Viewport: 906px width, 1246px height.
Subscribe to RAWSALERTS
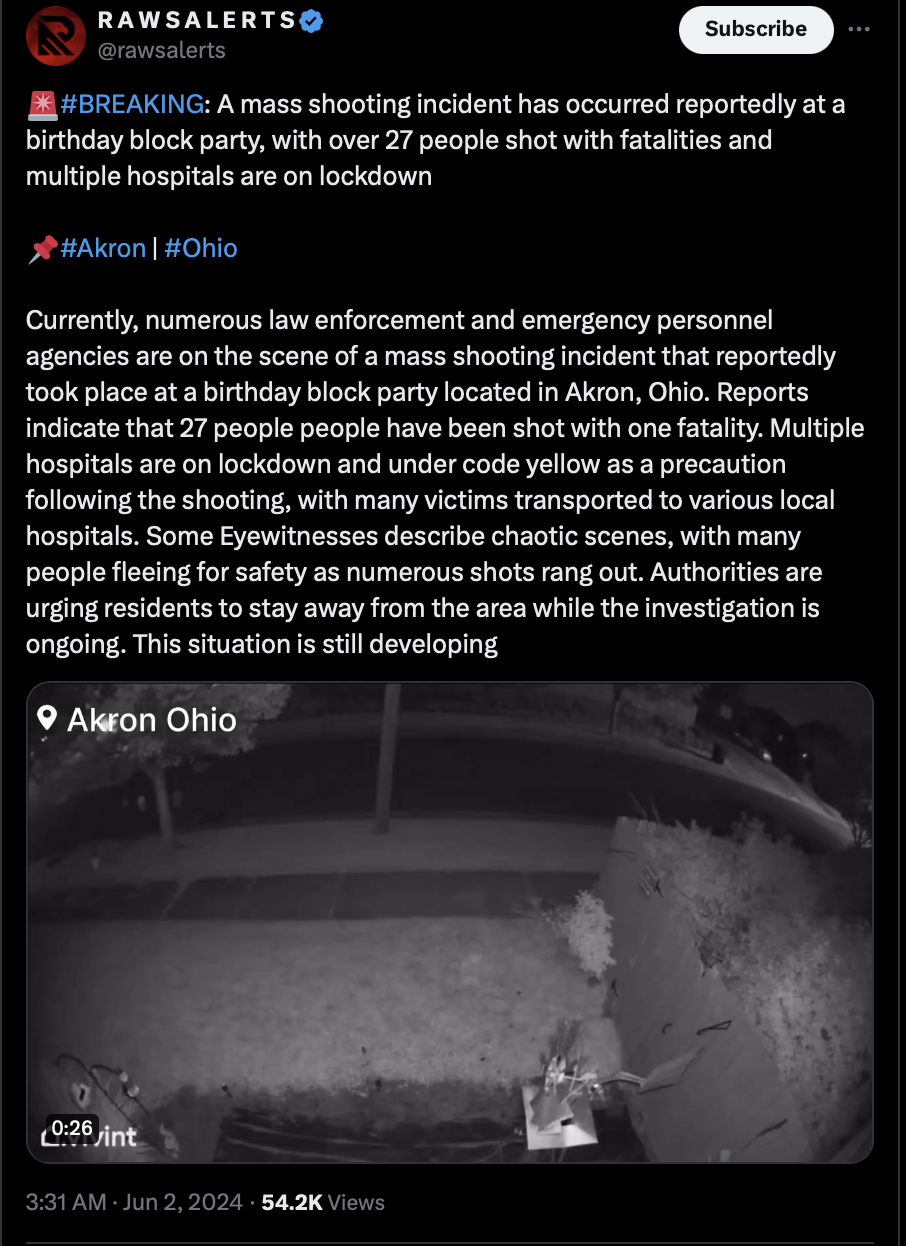point(755,29)
